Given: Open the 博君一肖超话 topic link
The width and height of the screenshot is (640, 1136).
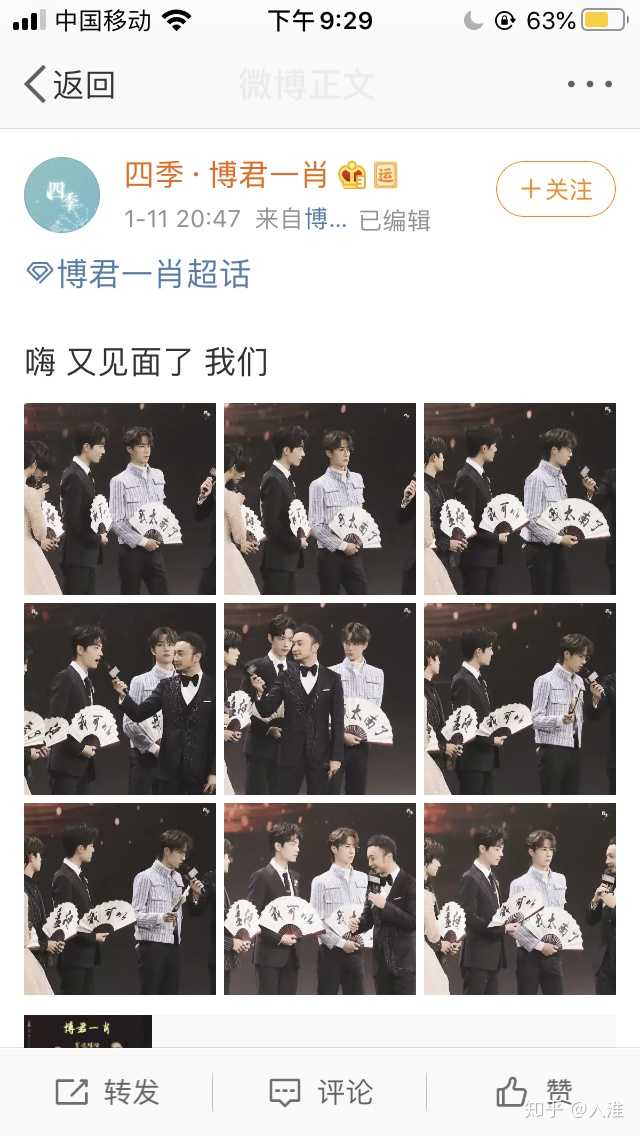Looking at the screenshot, I should [138, 274].
